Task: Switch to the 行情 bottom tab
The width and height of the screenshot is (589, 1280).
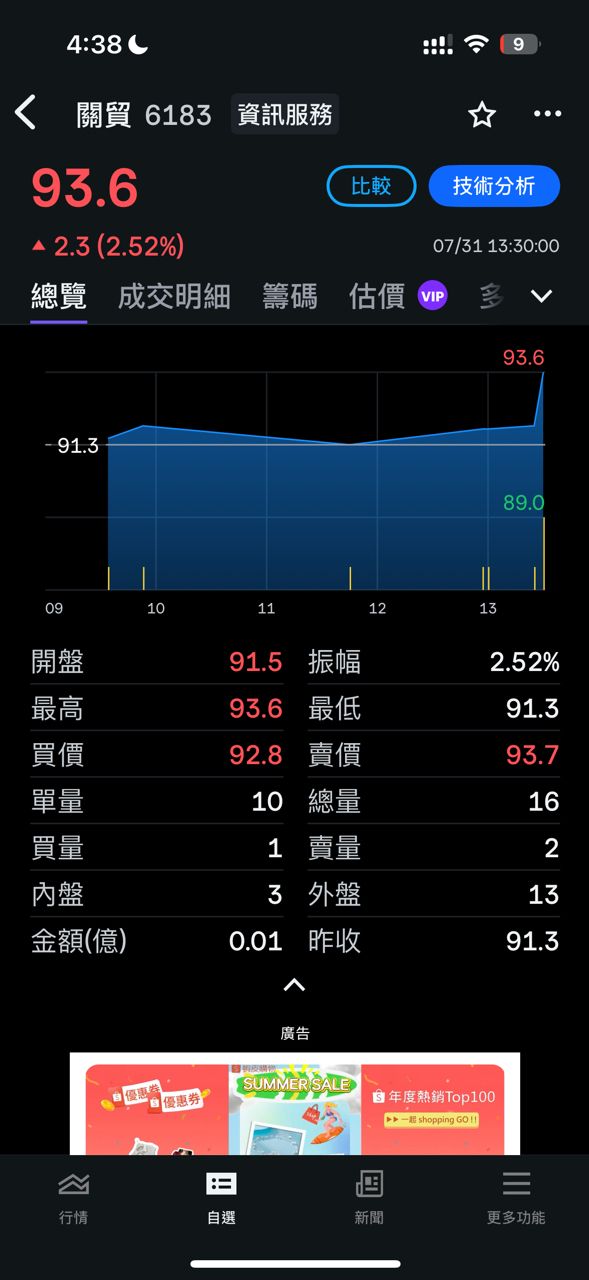Action: click(74, 1198)
